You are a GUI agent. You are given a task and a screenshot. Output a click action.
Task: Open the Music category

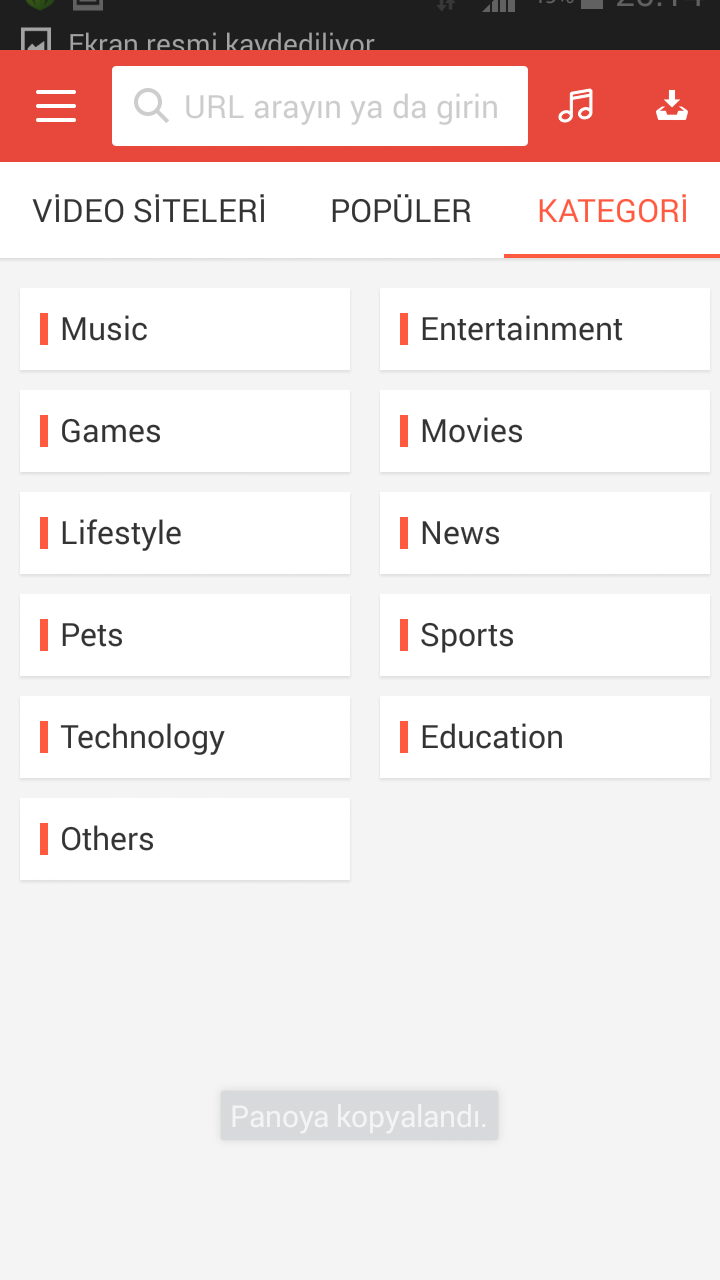click(185, 329)
